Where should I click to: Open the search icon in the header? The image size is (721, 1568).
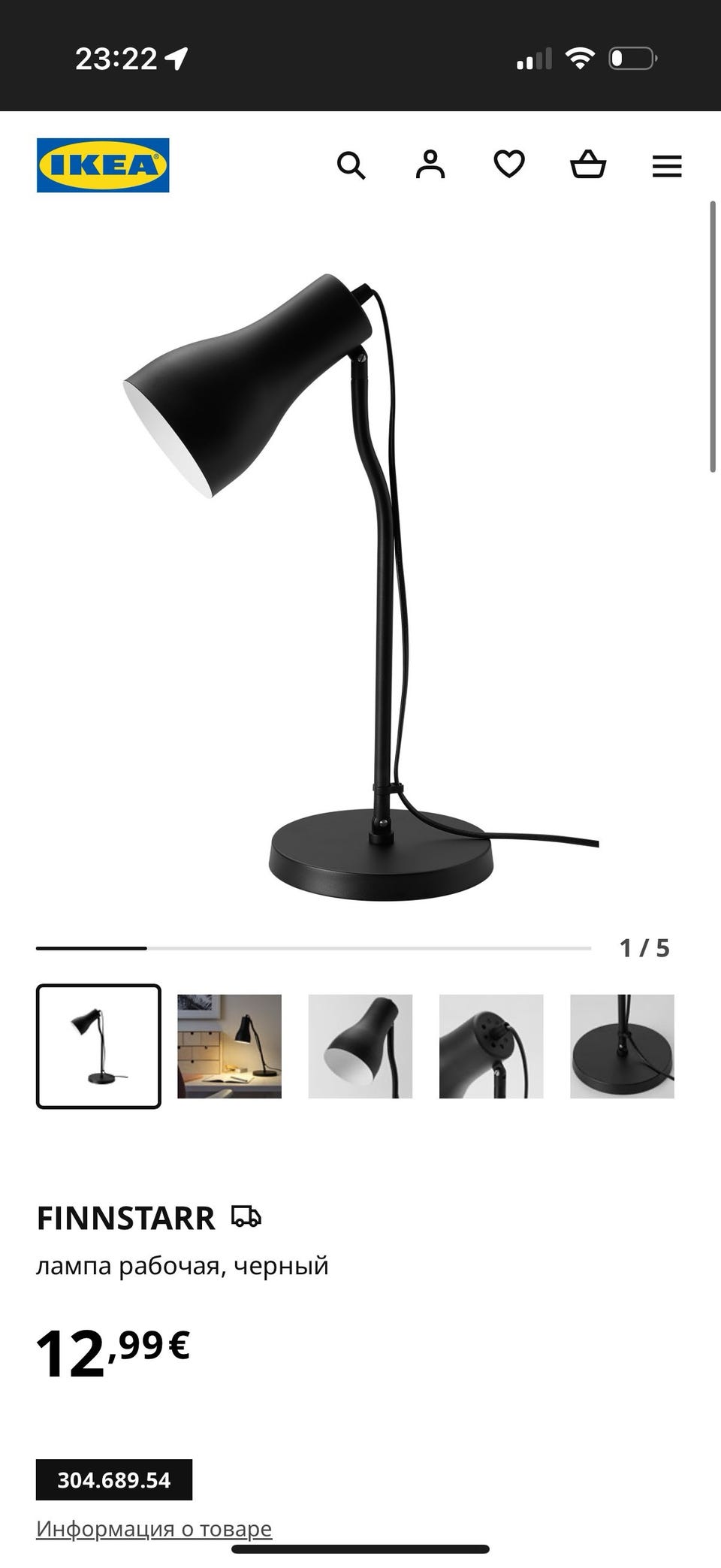[x=351, y=165]
